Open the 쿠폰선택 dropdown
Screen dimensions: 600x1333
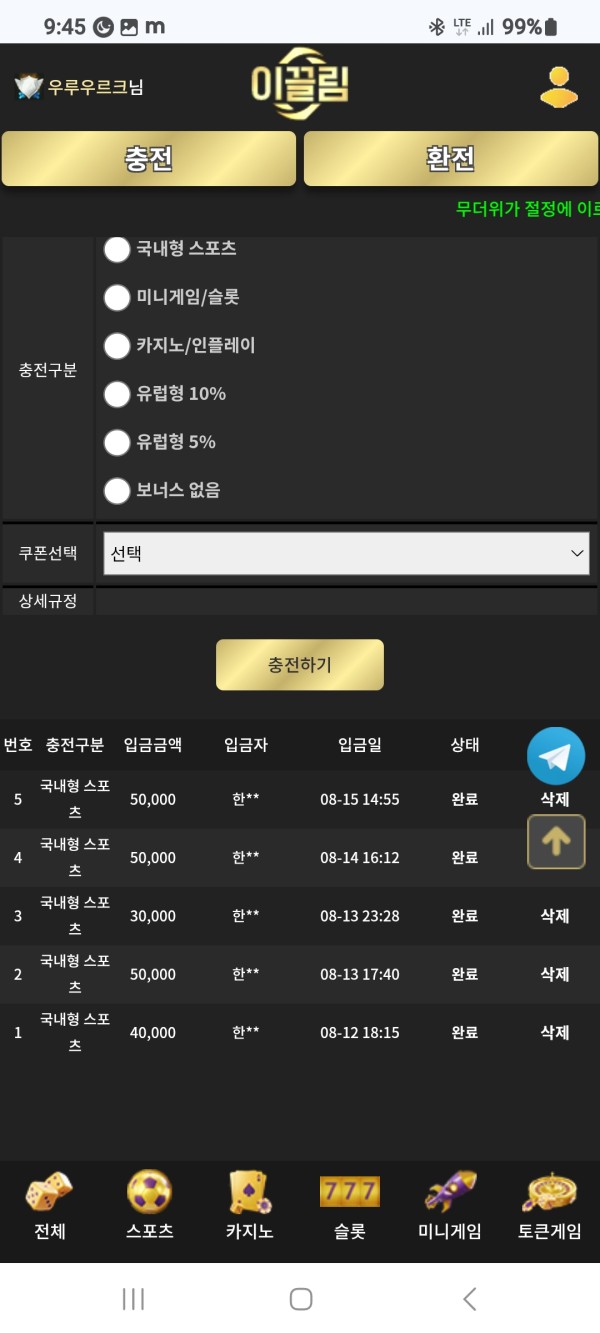[x=346, y=553]
